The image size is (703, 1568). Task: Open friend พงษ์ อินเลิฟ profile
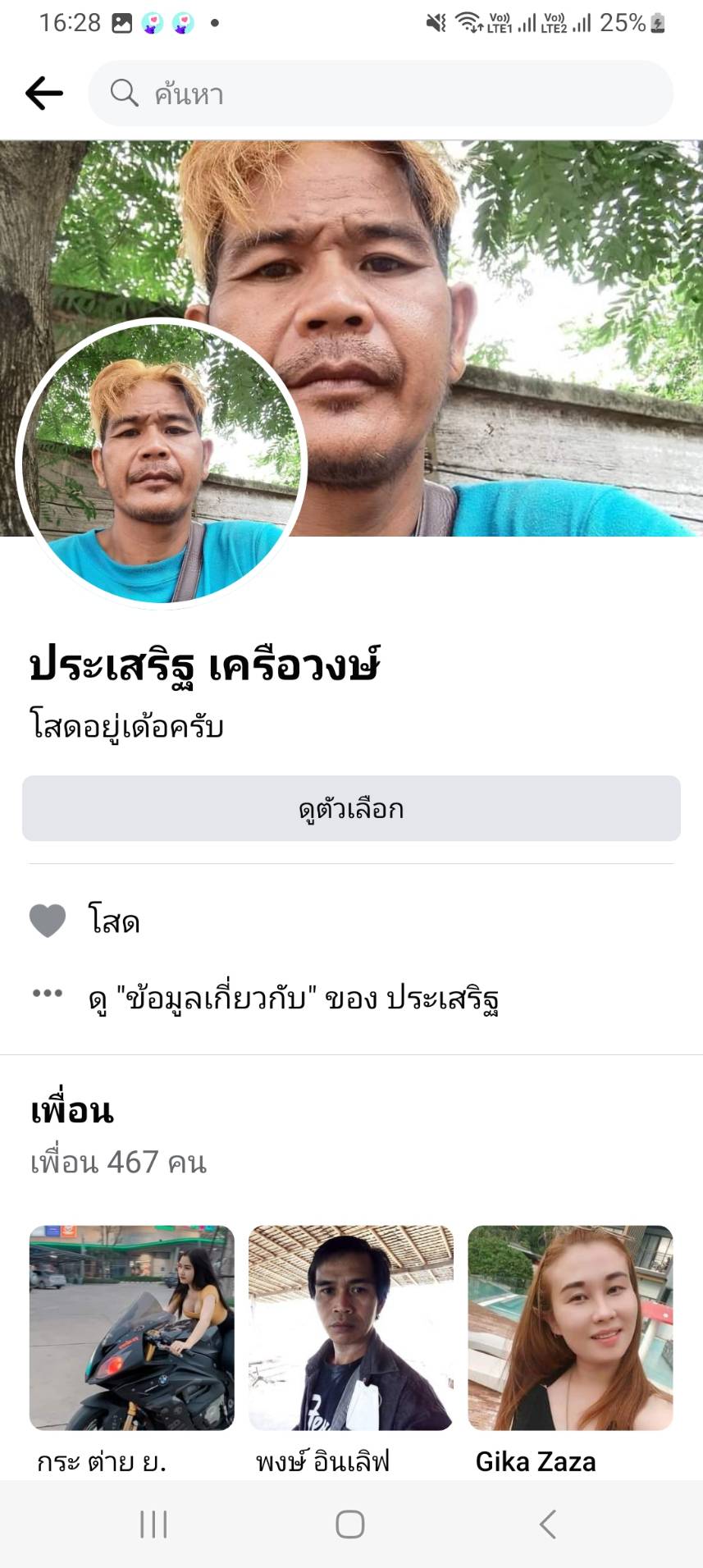tap(351, 1328)
